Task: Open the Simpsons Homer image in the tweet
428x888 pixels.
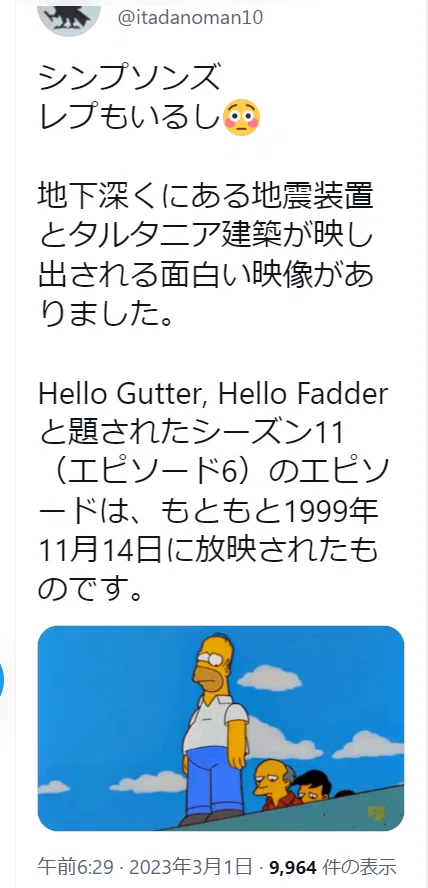Action: [x=221, y=728]
